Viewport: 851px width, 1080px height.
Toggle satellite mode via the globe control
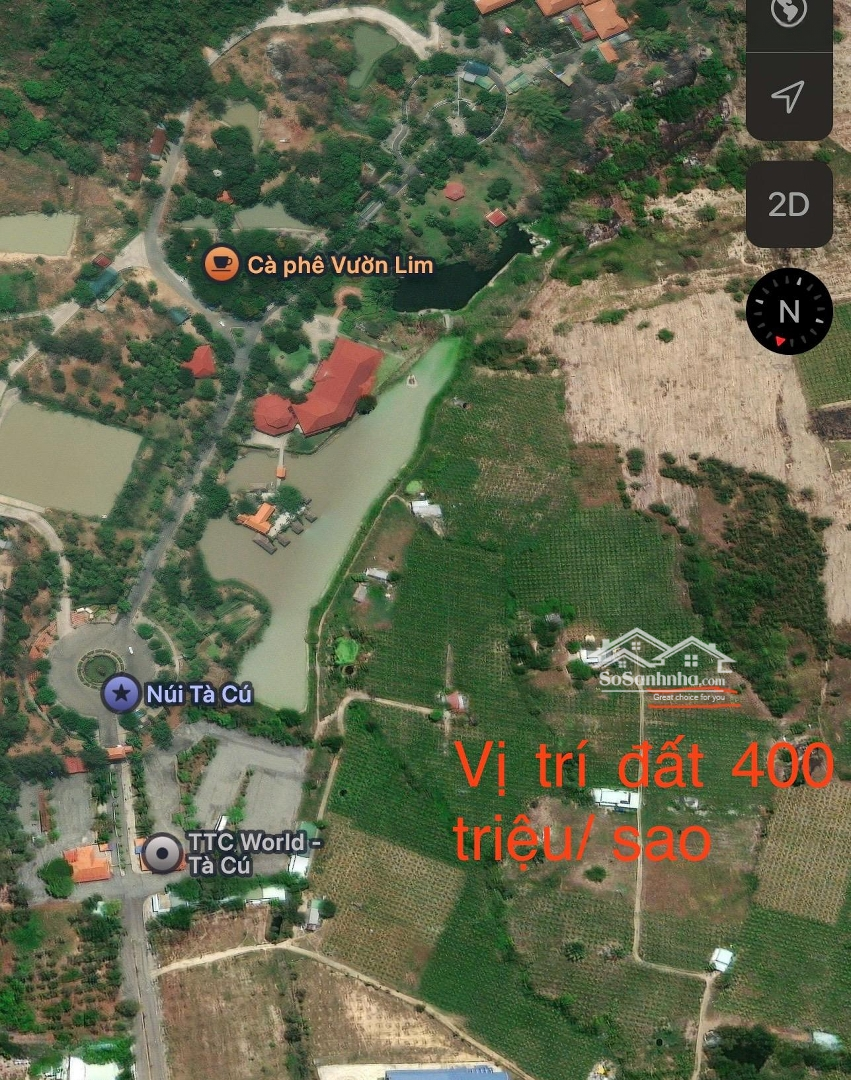(789, 13)
